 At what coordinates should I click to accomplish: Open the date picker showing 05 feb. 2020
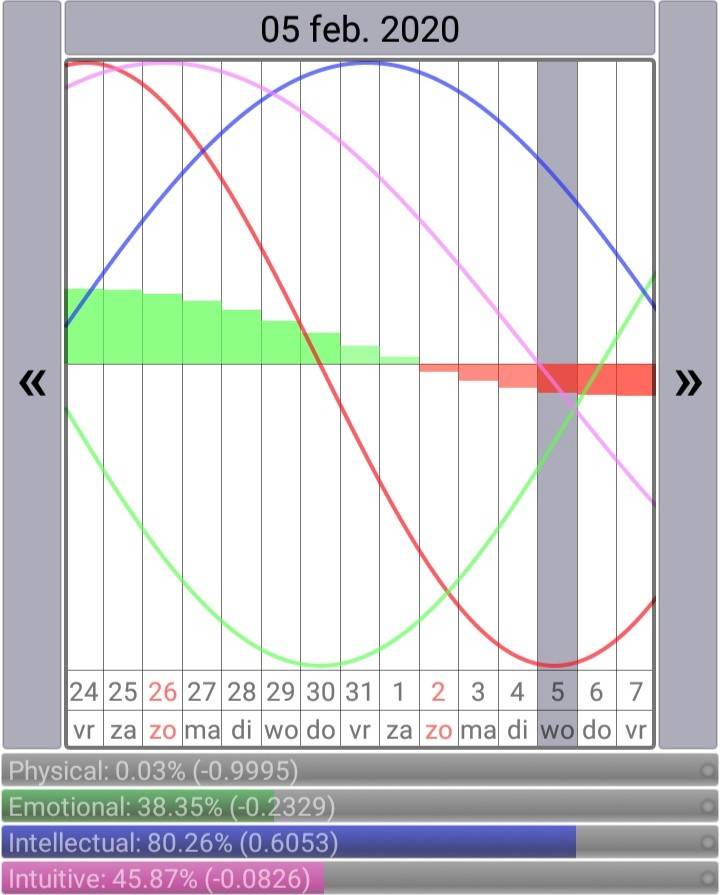click(360, 28)
